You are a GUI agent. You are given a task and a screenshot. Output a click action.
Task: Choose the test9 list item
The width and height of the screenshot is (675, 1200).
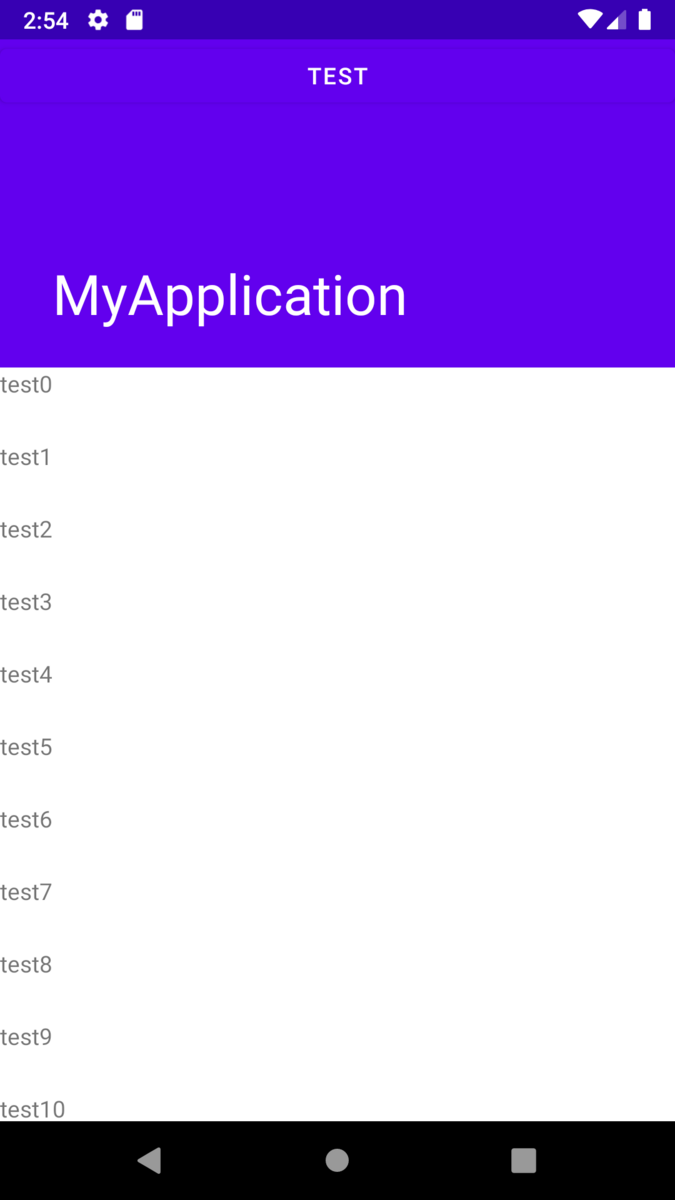coord(26,1037)
